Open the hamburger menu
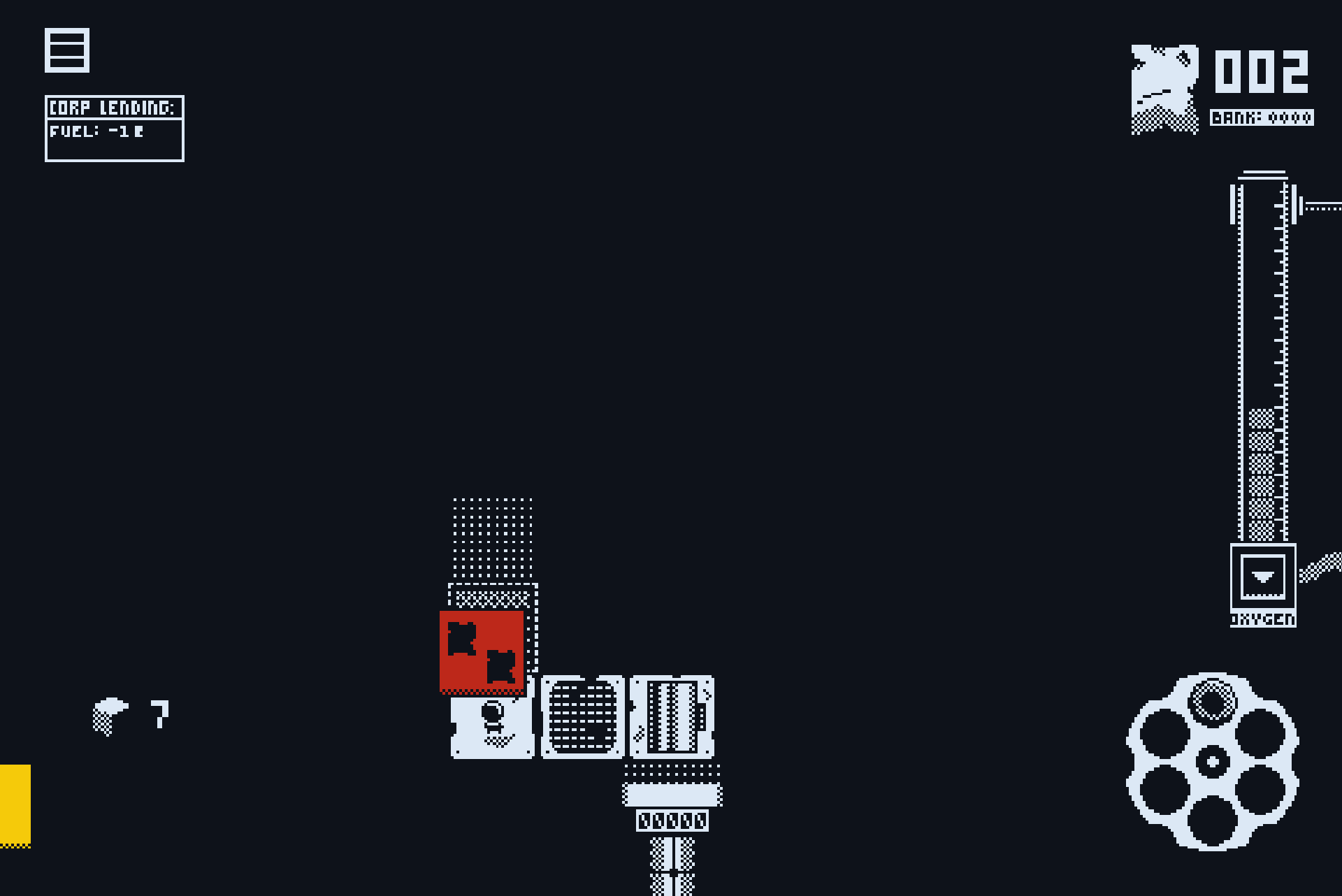Image resolution: width=1342 pixels, height=896 pixels. point(67,50)
